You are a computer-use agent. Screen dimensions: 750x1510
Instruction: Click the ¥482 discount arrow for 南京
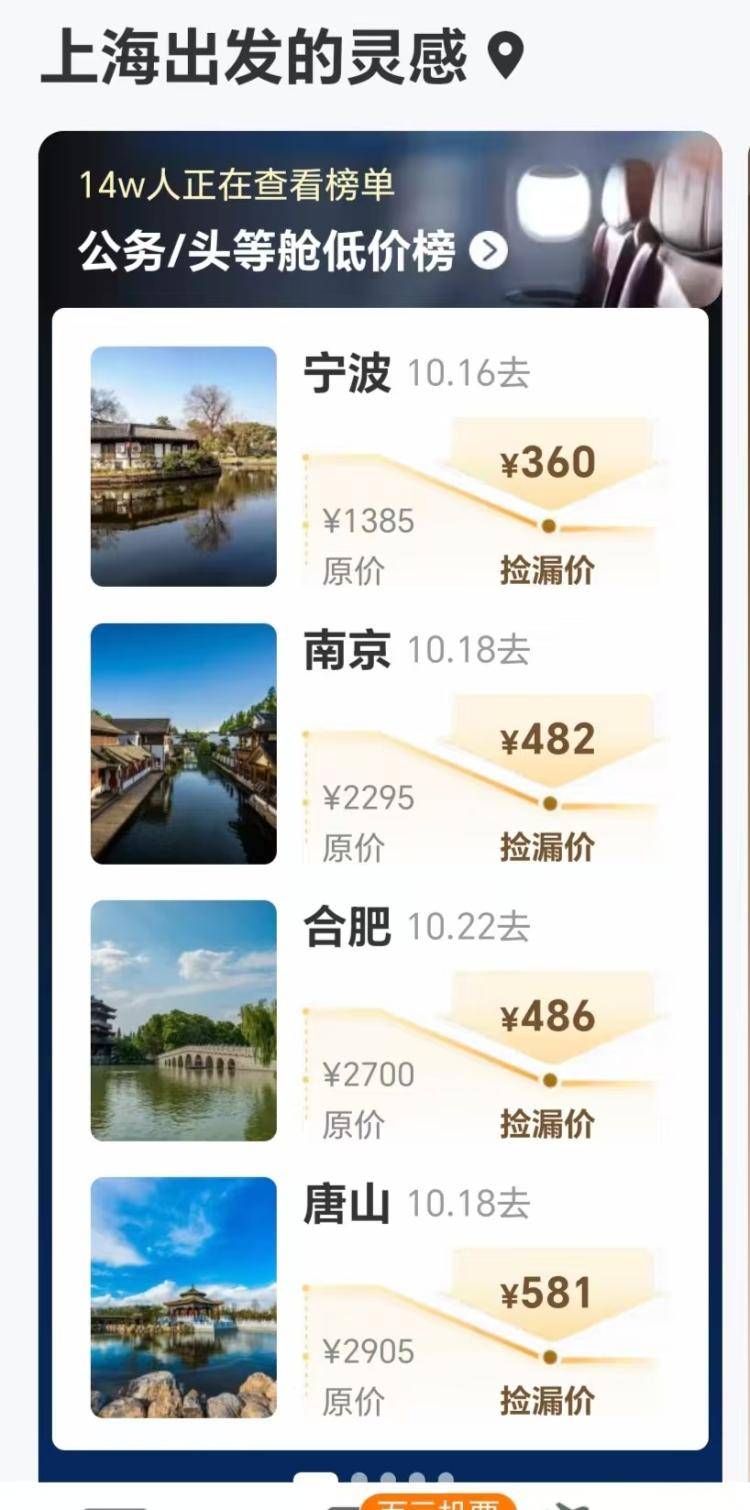pyautogui.click(x=547, y=738)
